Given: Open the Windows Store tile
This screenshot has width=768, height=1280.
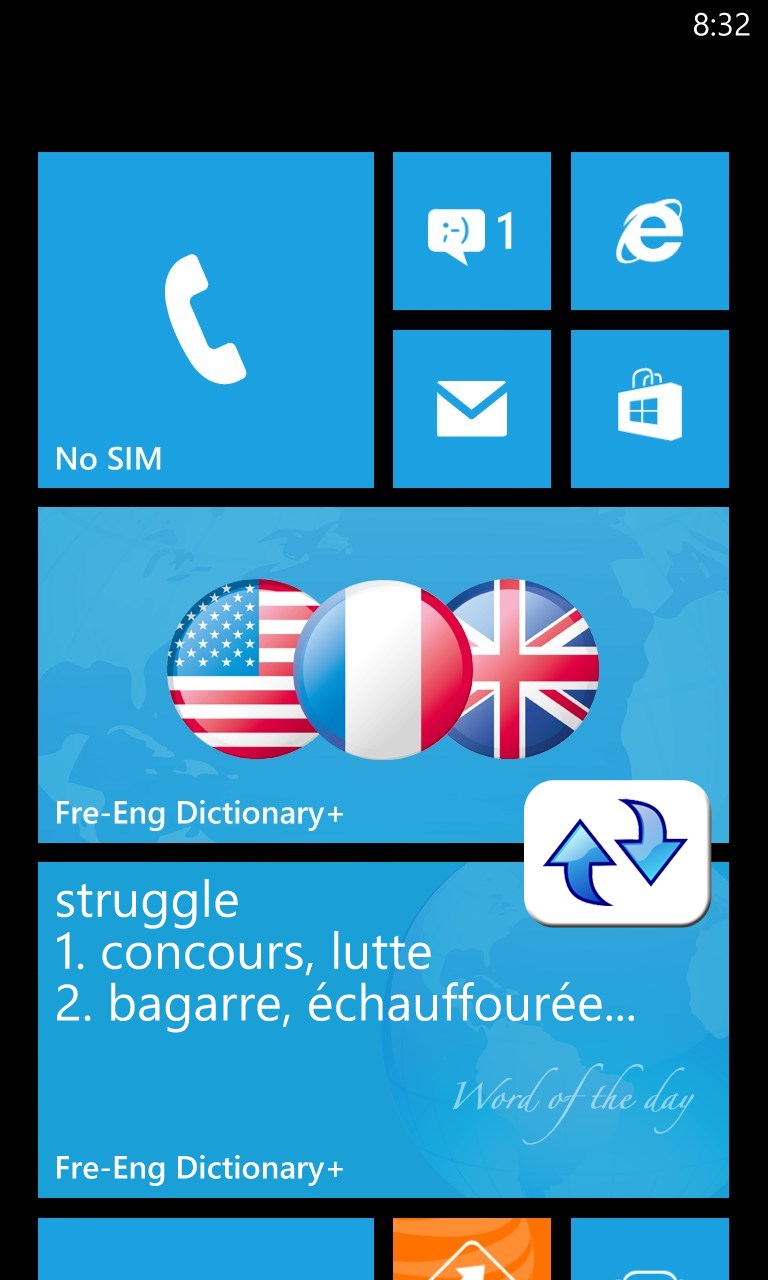Looking at the screenshot, I should pos(649,409).
